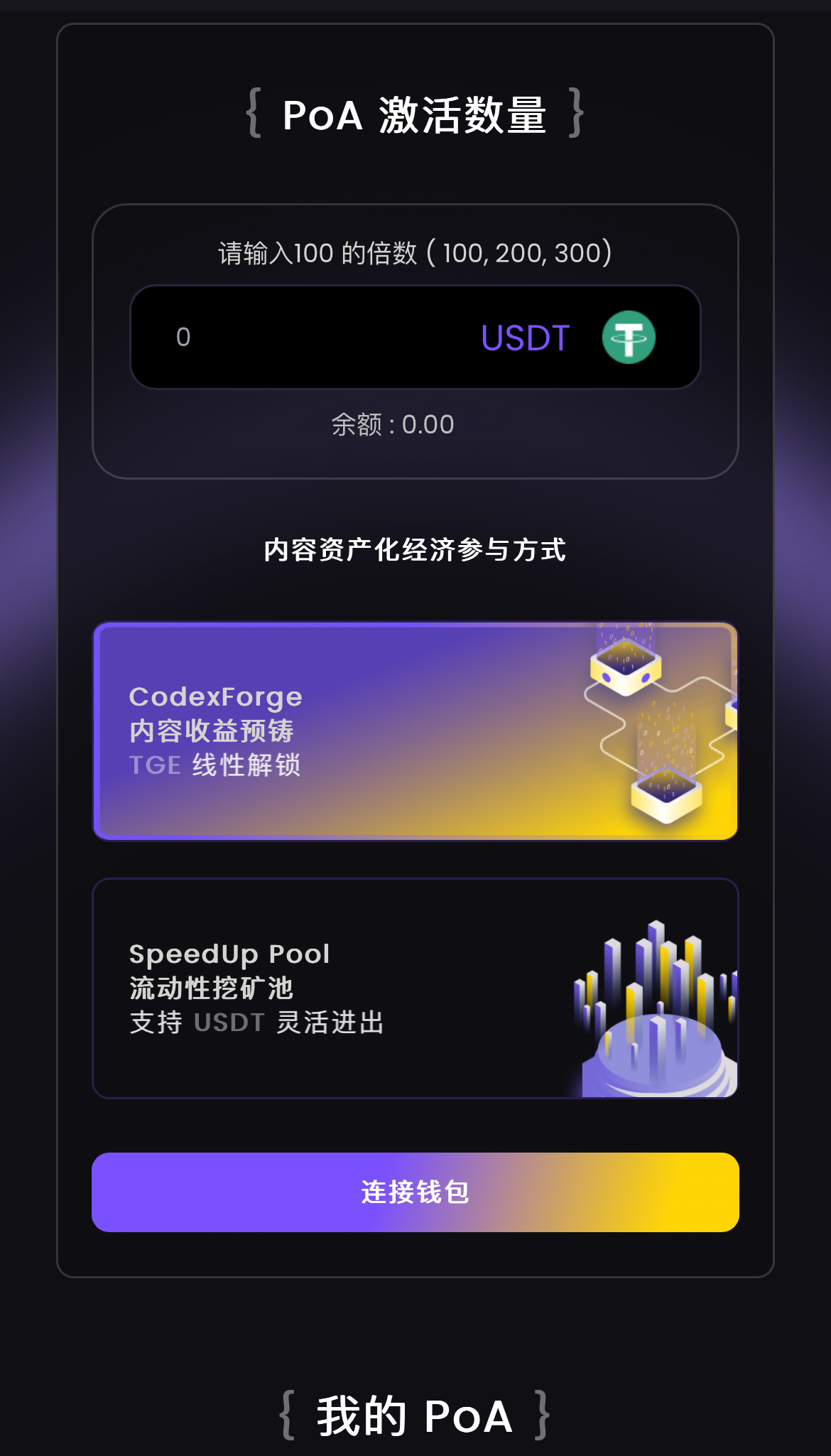Select the CodexForge 内容收益预铸 card
The height and width of the screenshot is (1456, 831).
(415, 732)
